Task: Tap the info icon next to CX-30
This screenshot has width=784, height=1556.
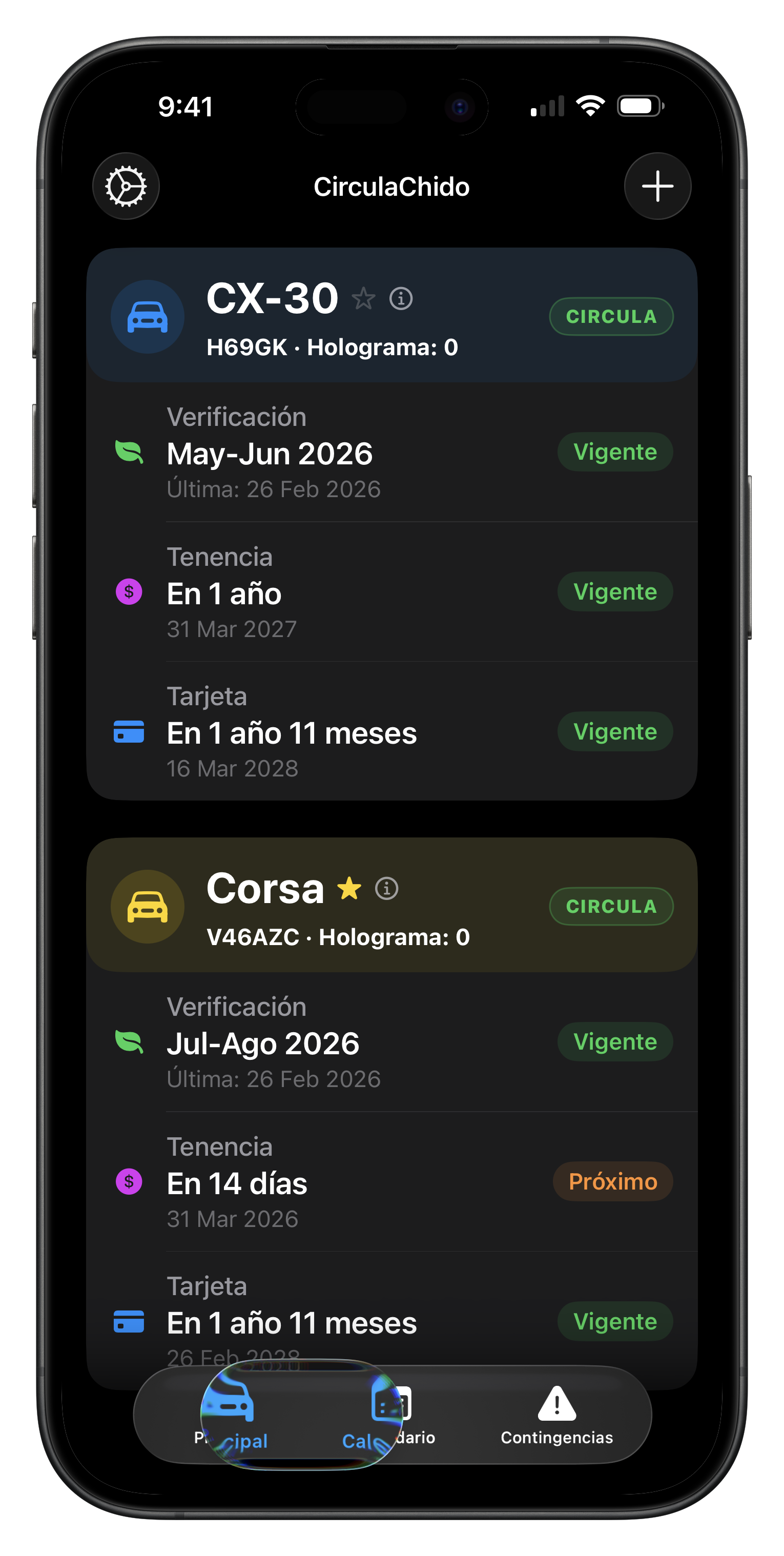Action: tap(401, 298)
